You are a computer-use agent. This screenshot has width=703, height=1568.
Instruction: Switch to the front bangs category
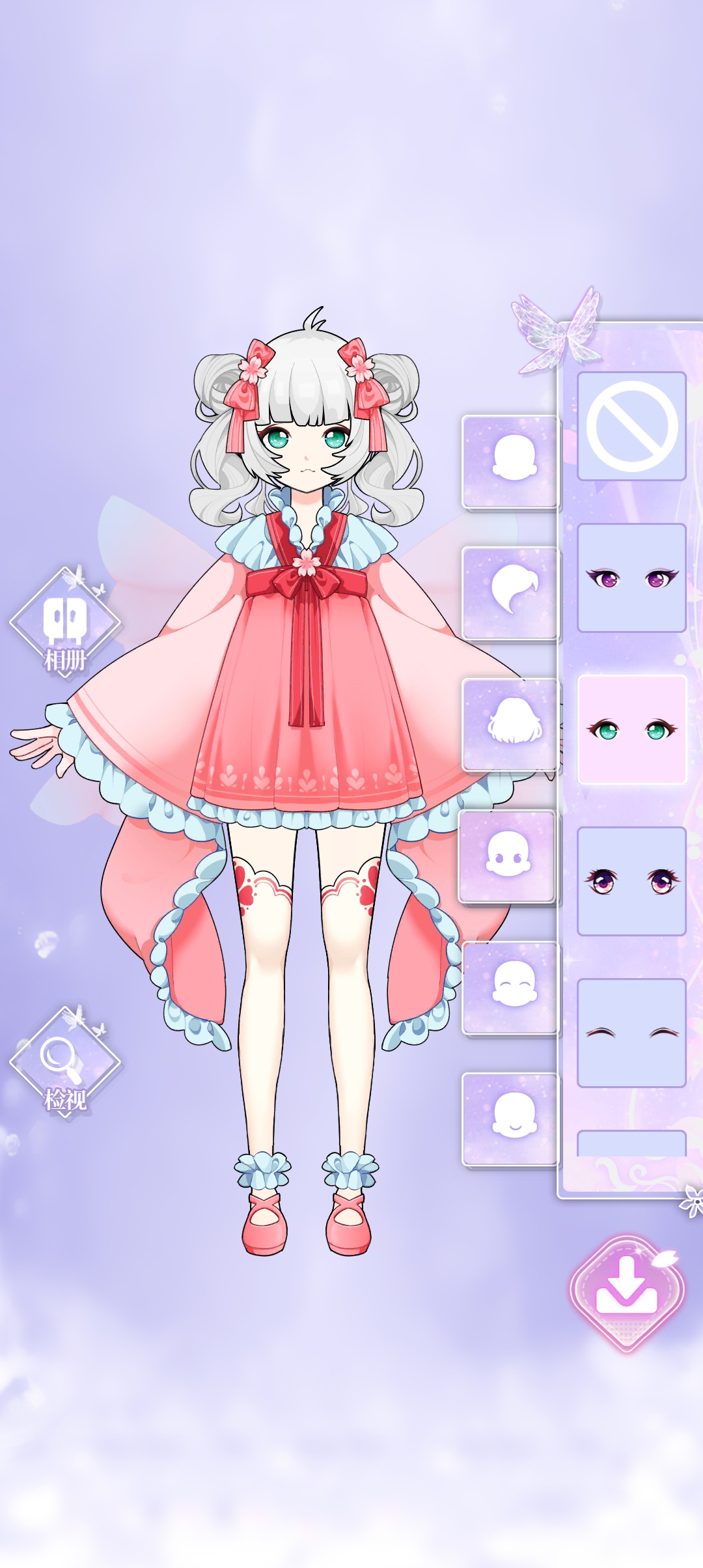(511, 593)
